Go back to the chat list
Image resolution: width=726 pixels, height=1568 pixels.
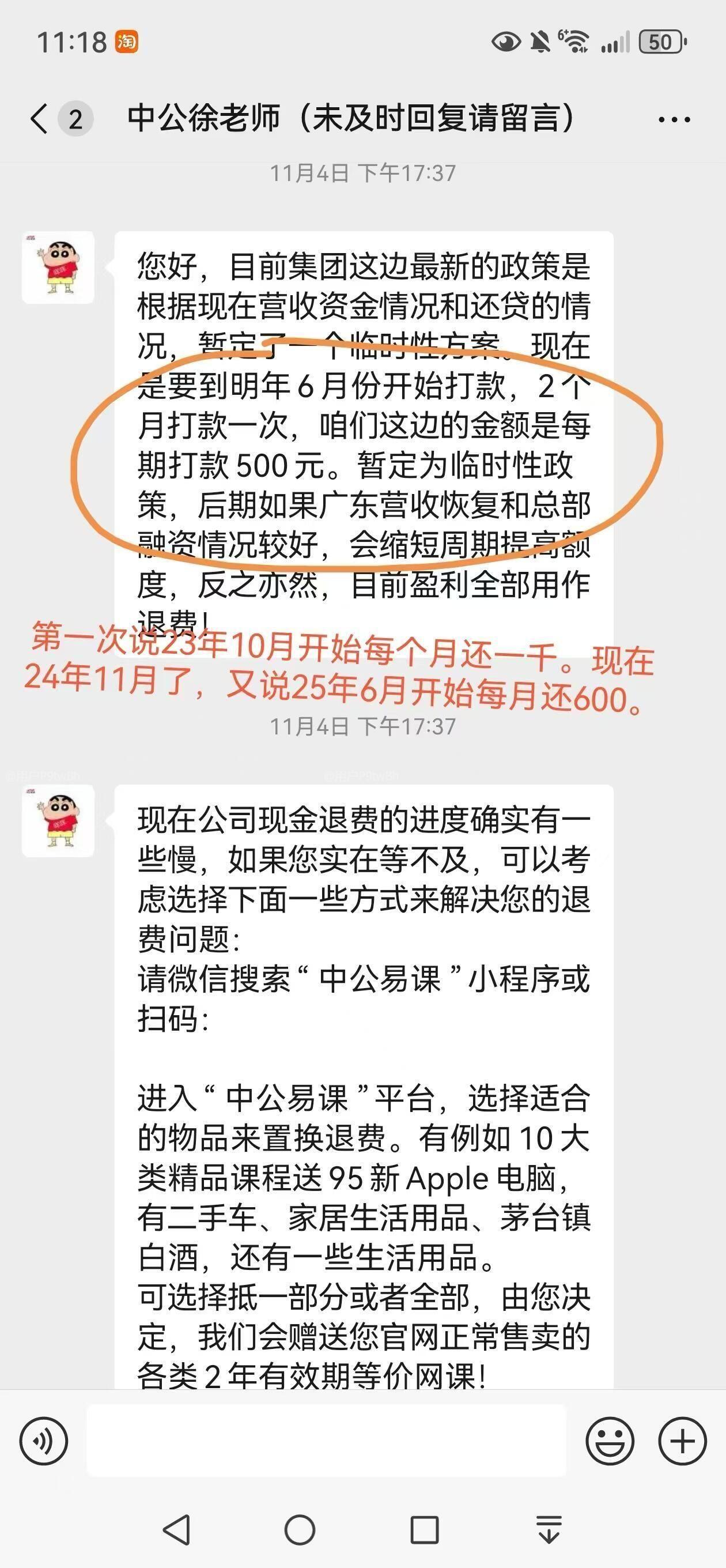click(39, 118)
